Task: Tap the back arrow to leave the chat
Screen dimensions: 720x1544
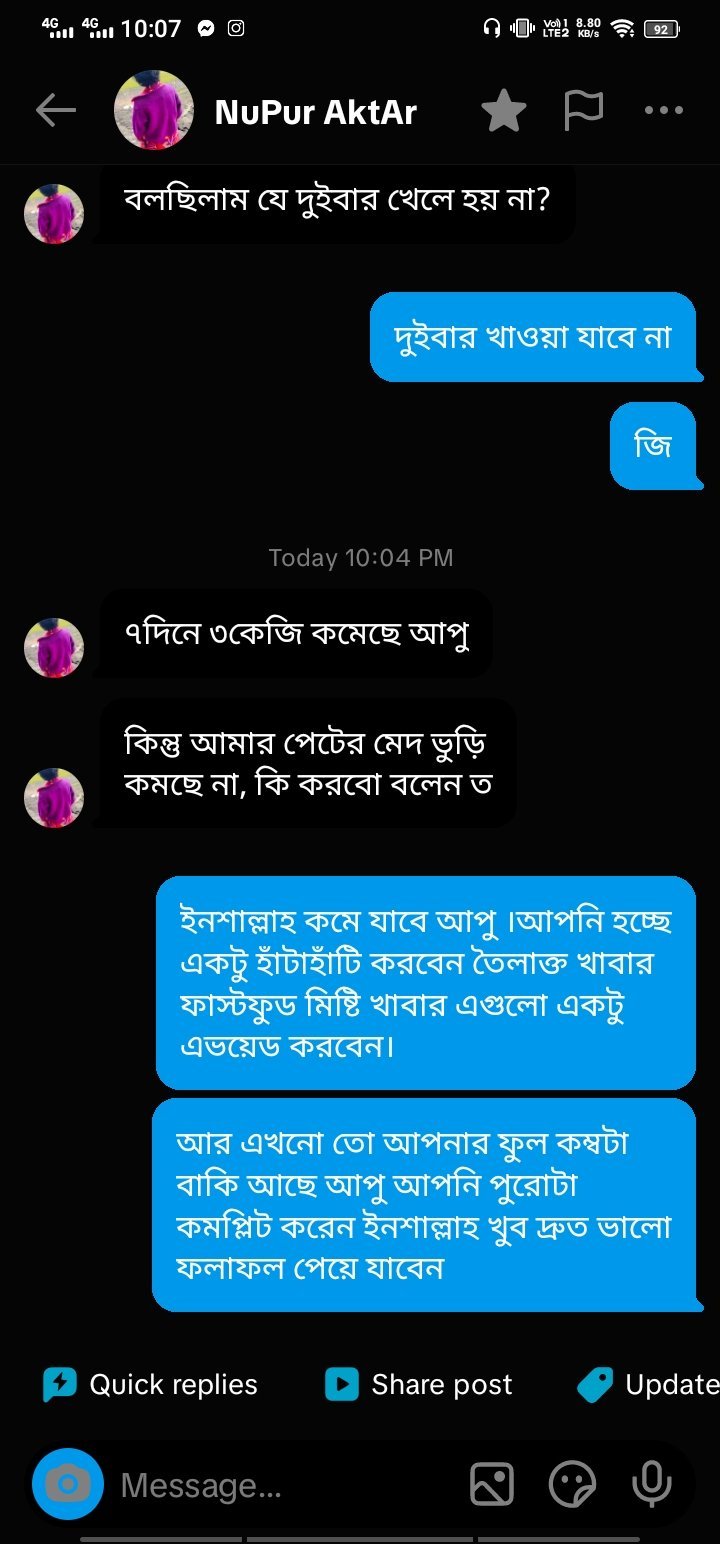Action: (x=55, y=111)
